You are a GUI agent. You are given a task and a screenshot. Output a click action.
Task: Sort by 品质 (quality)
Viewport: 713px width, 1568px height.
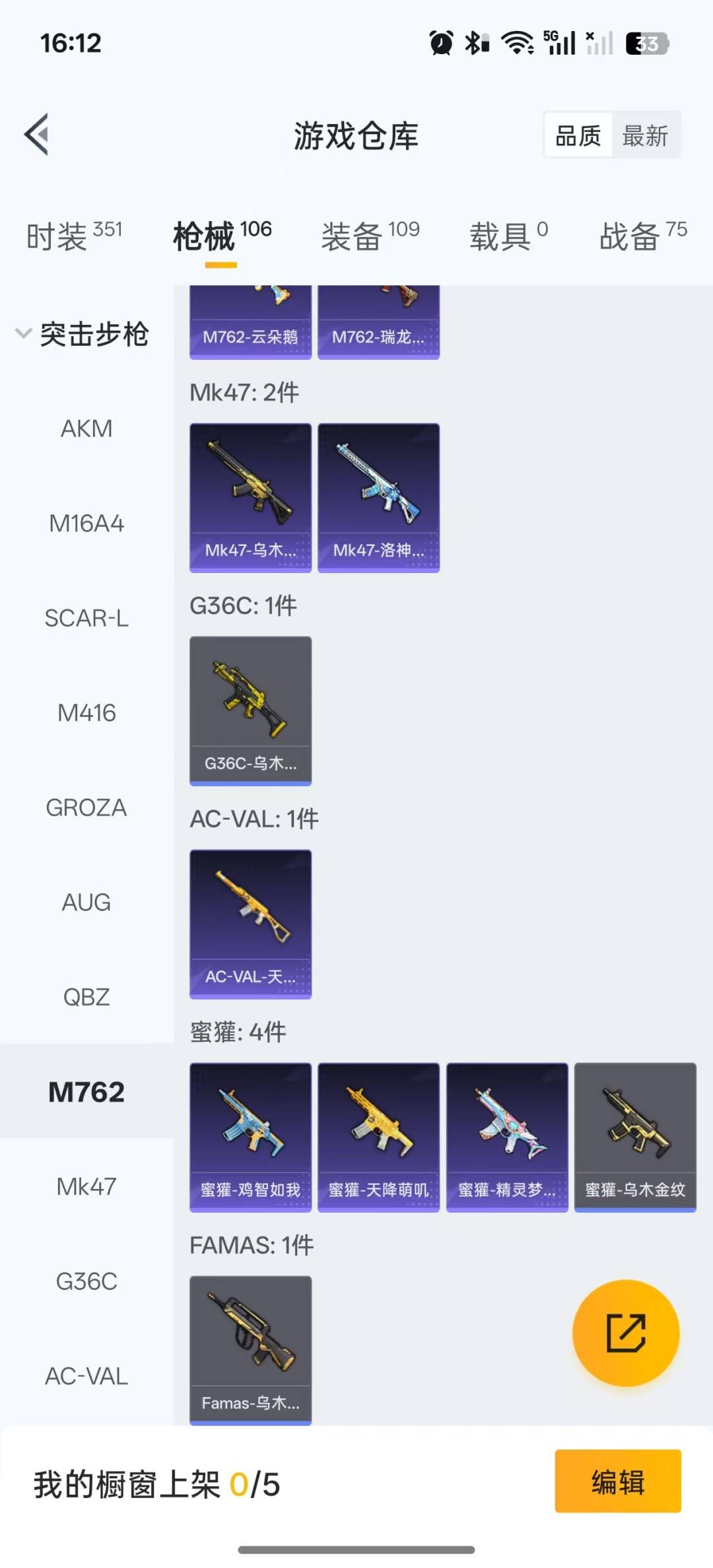click(x=578, y=136)
